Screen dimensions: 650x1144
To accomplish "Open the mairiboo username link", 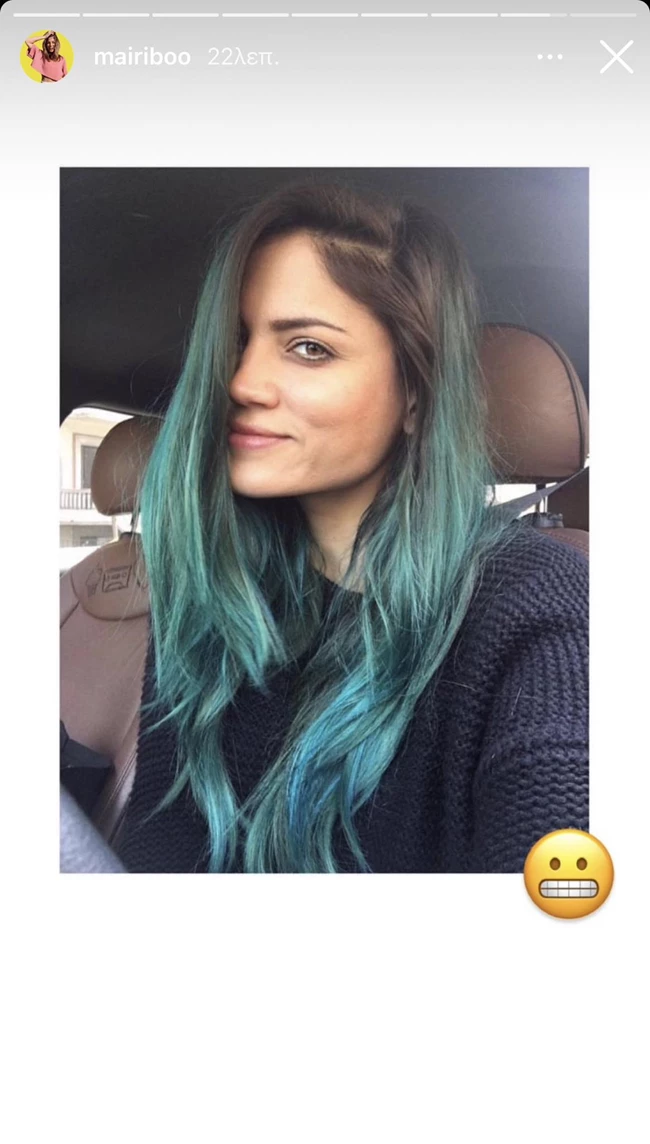I will [142, 57].
